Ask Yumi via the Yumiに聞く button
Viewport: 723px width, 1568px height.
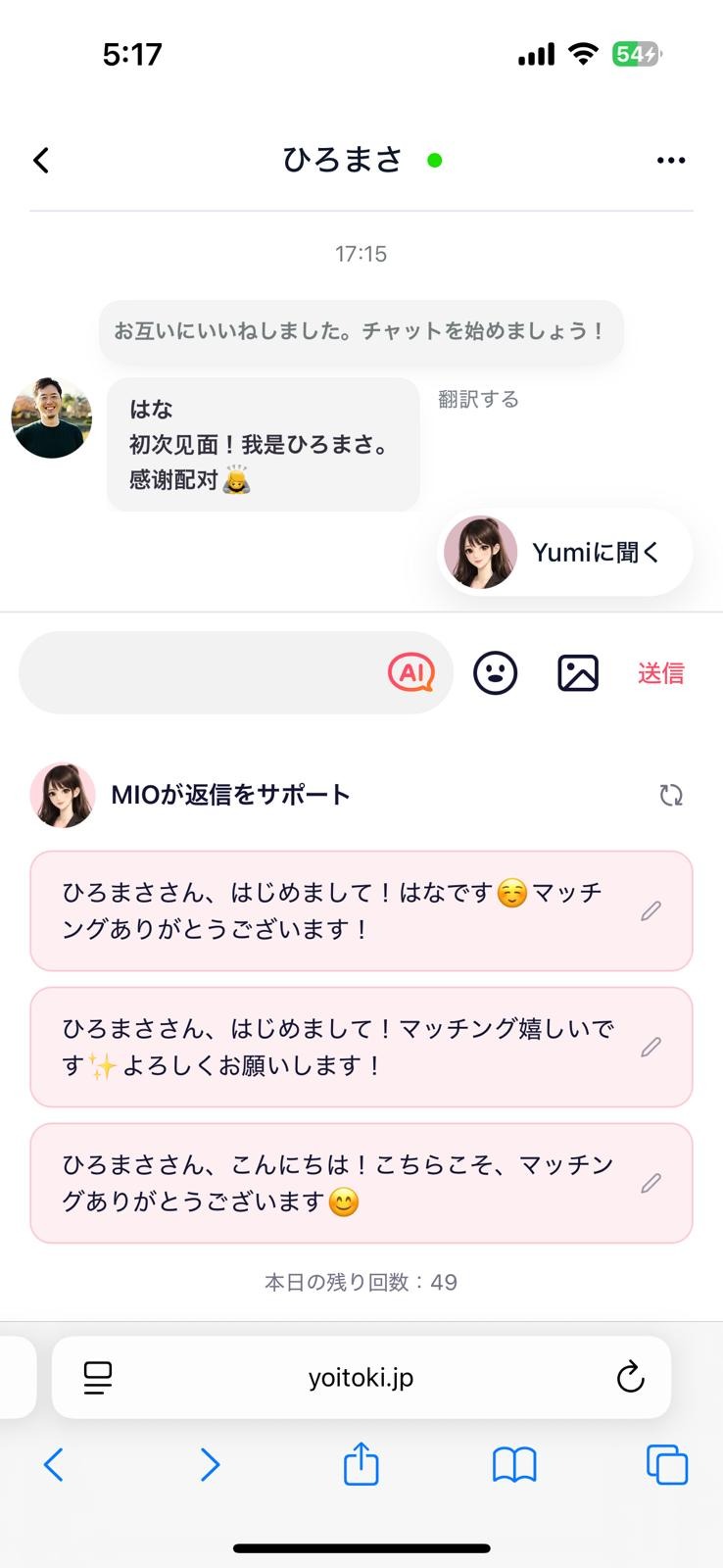point(565,553)
